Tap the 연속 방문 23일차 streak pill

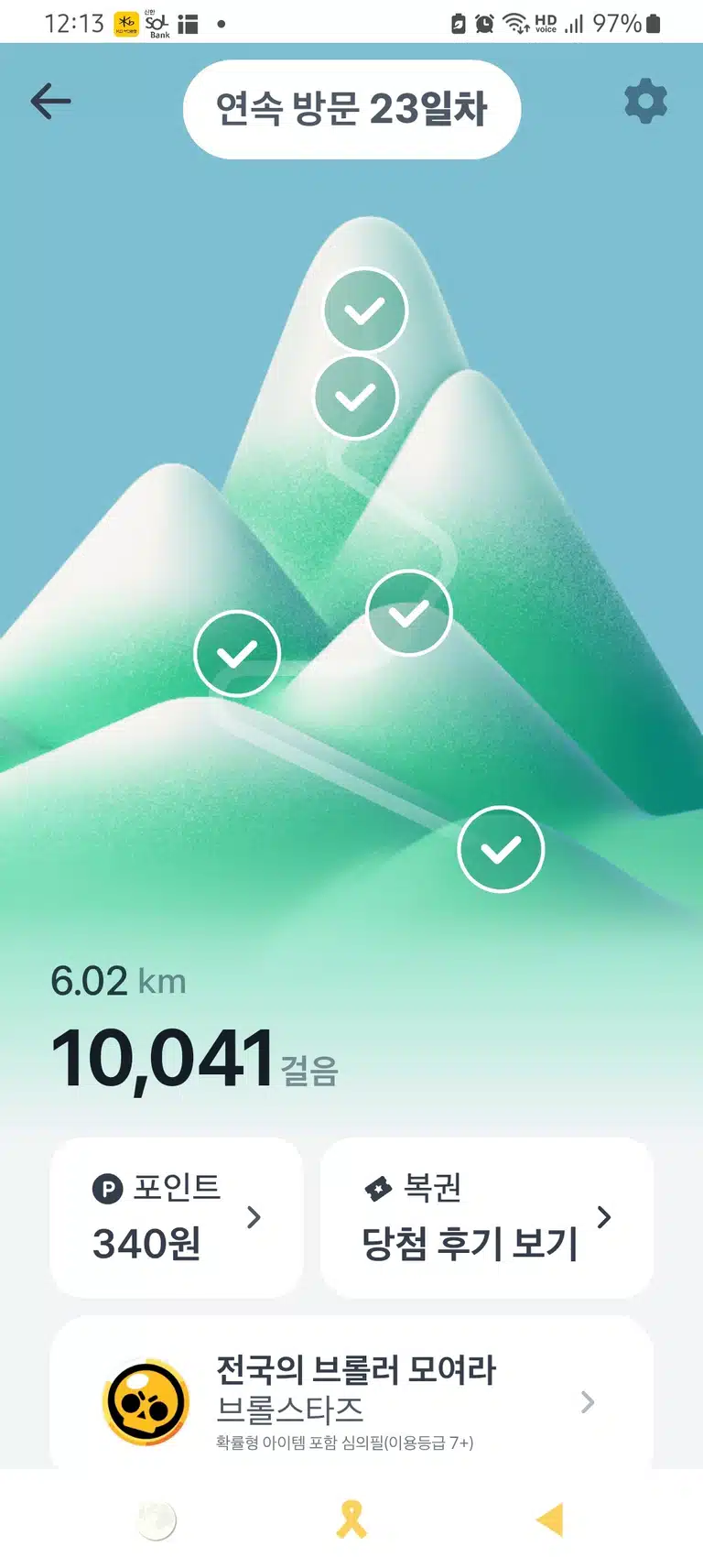(351, 109)
